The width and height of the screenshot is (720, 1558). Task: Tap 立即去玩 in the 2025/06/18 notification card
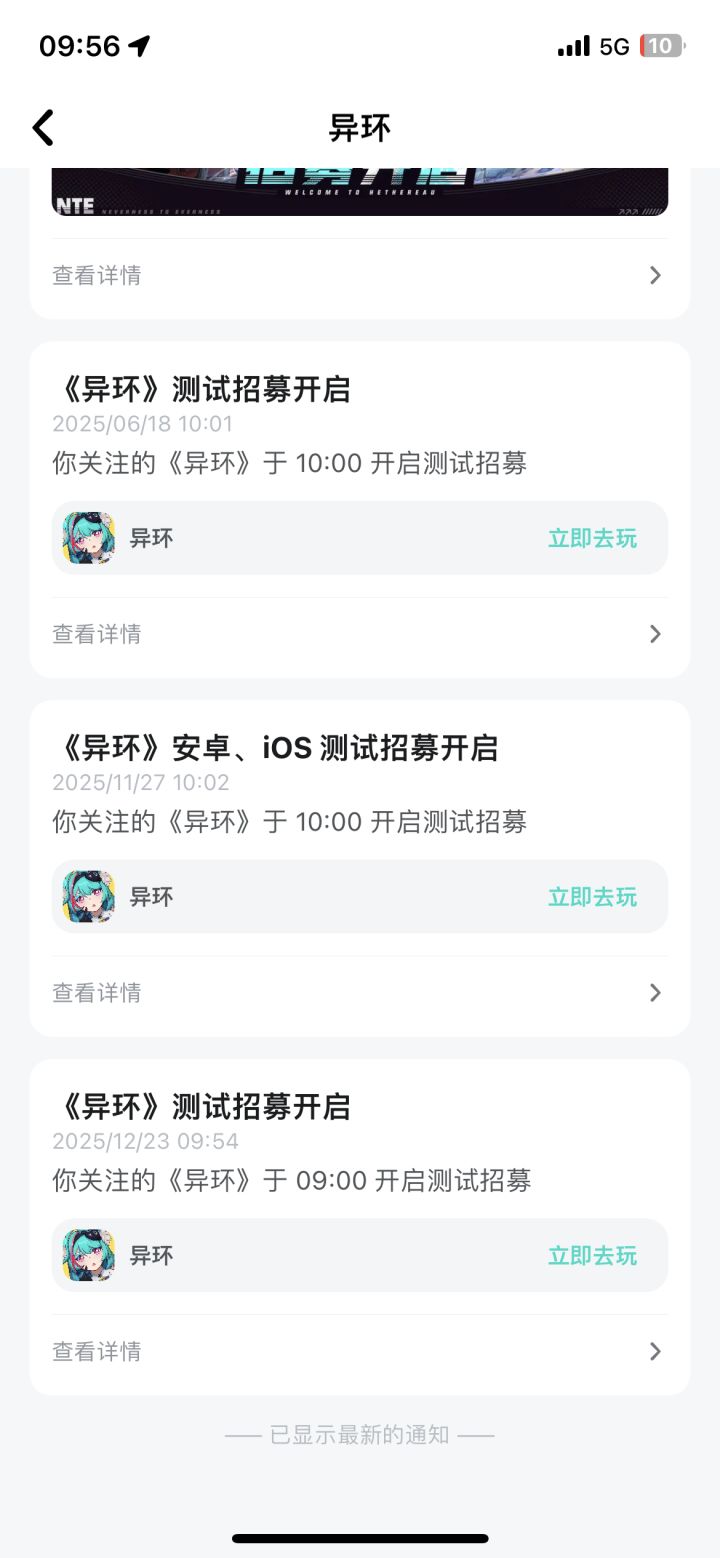tap(594, 538)
